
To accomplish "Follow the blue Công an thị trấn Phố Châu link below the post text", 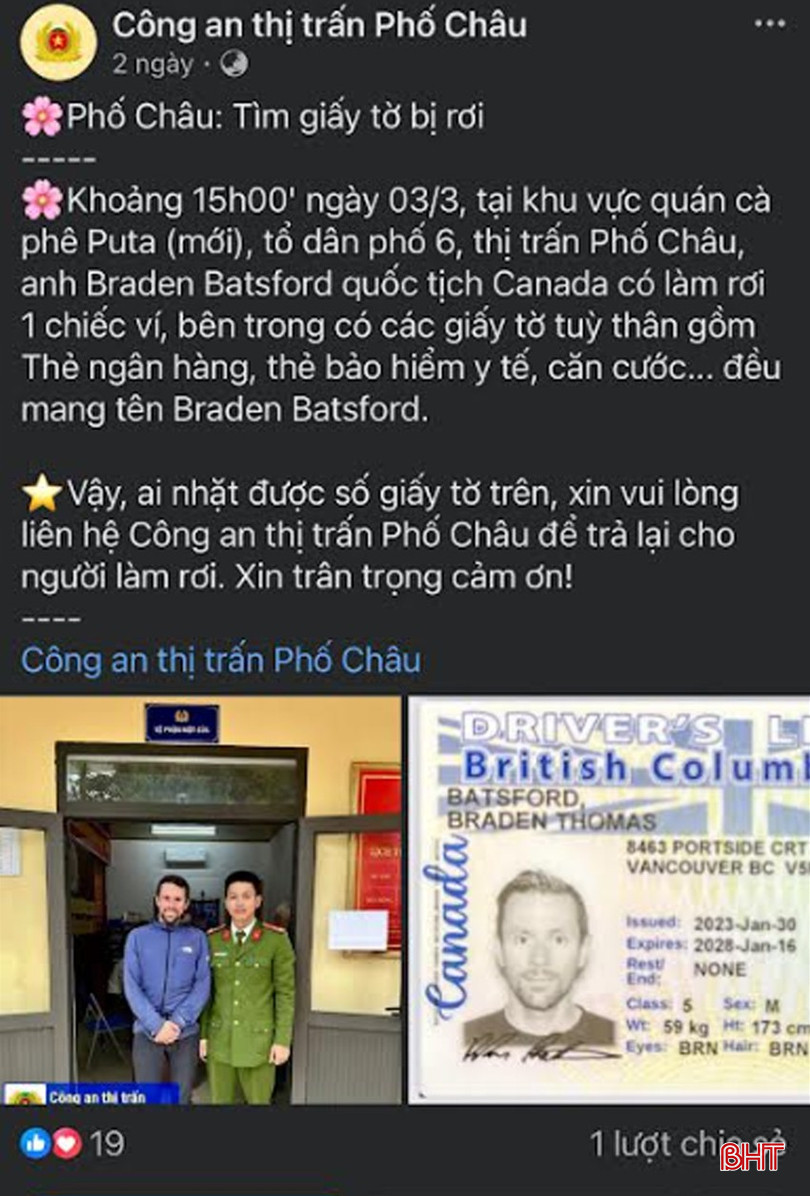I will point(221,660).
